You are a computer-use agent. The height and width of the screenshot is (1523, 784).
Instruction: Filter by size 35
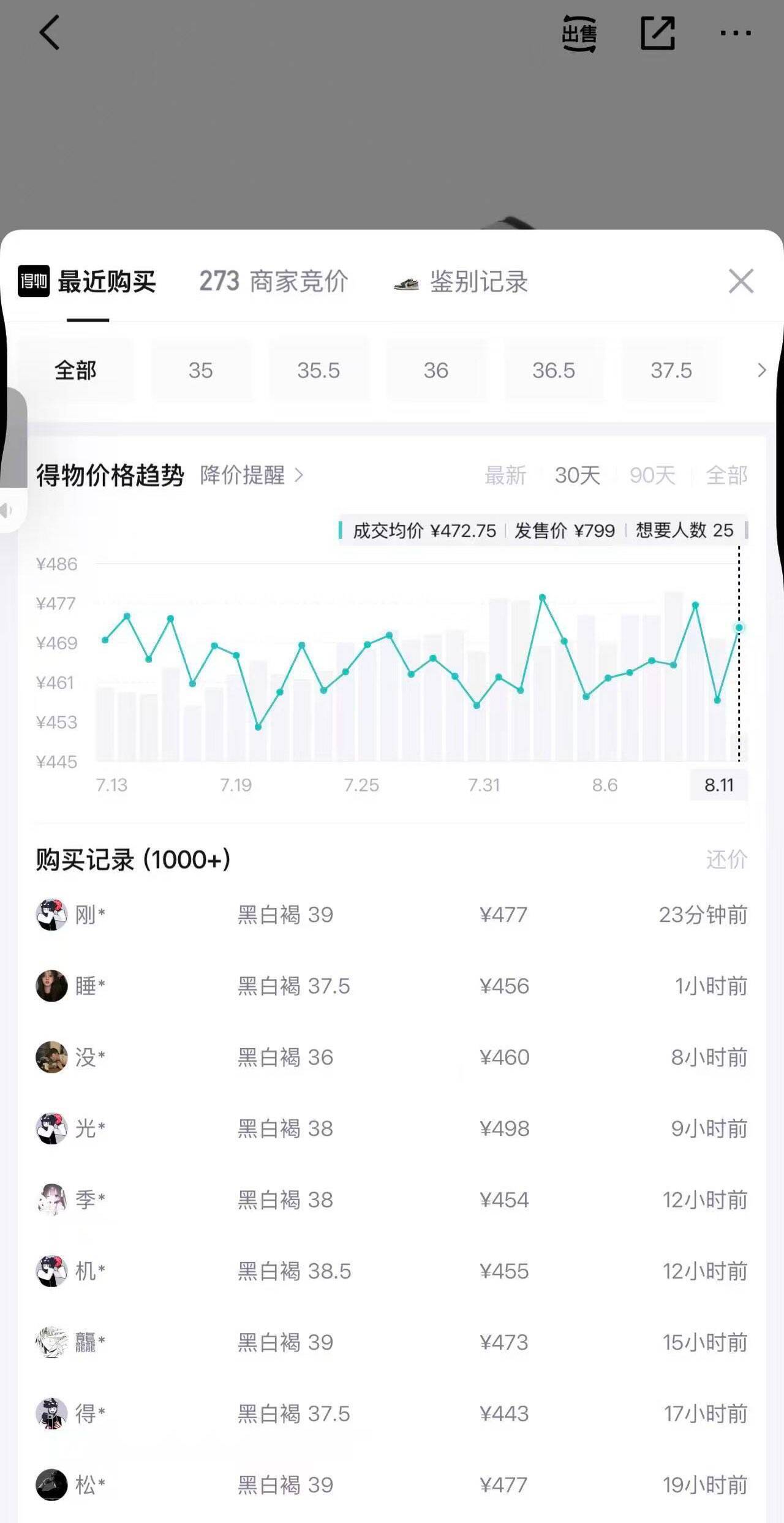[x=201, y=371]
